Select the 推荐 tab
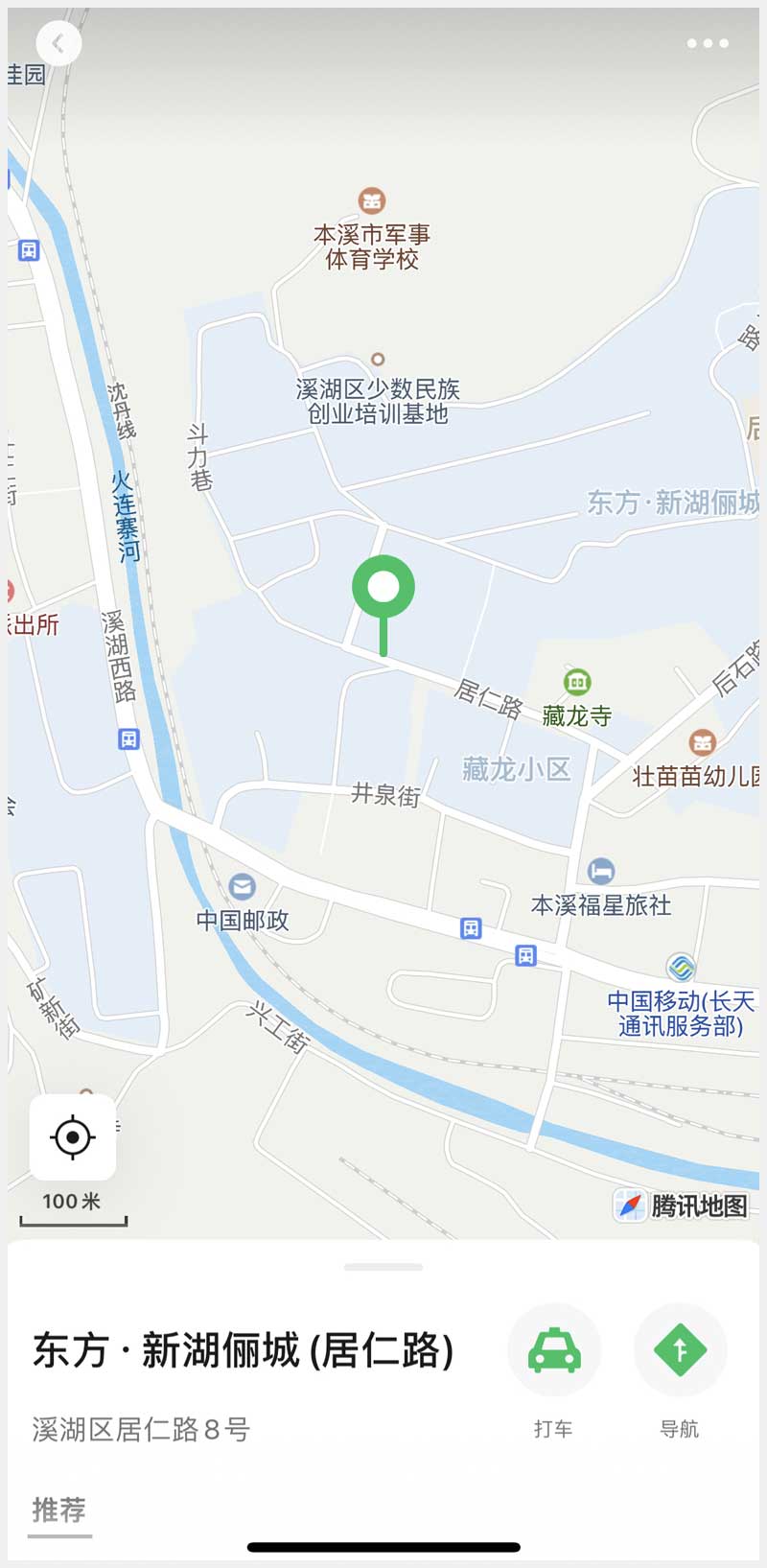767x1568 pixels. [59, 1509]
